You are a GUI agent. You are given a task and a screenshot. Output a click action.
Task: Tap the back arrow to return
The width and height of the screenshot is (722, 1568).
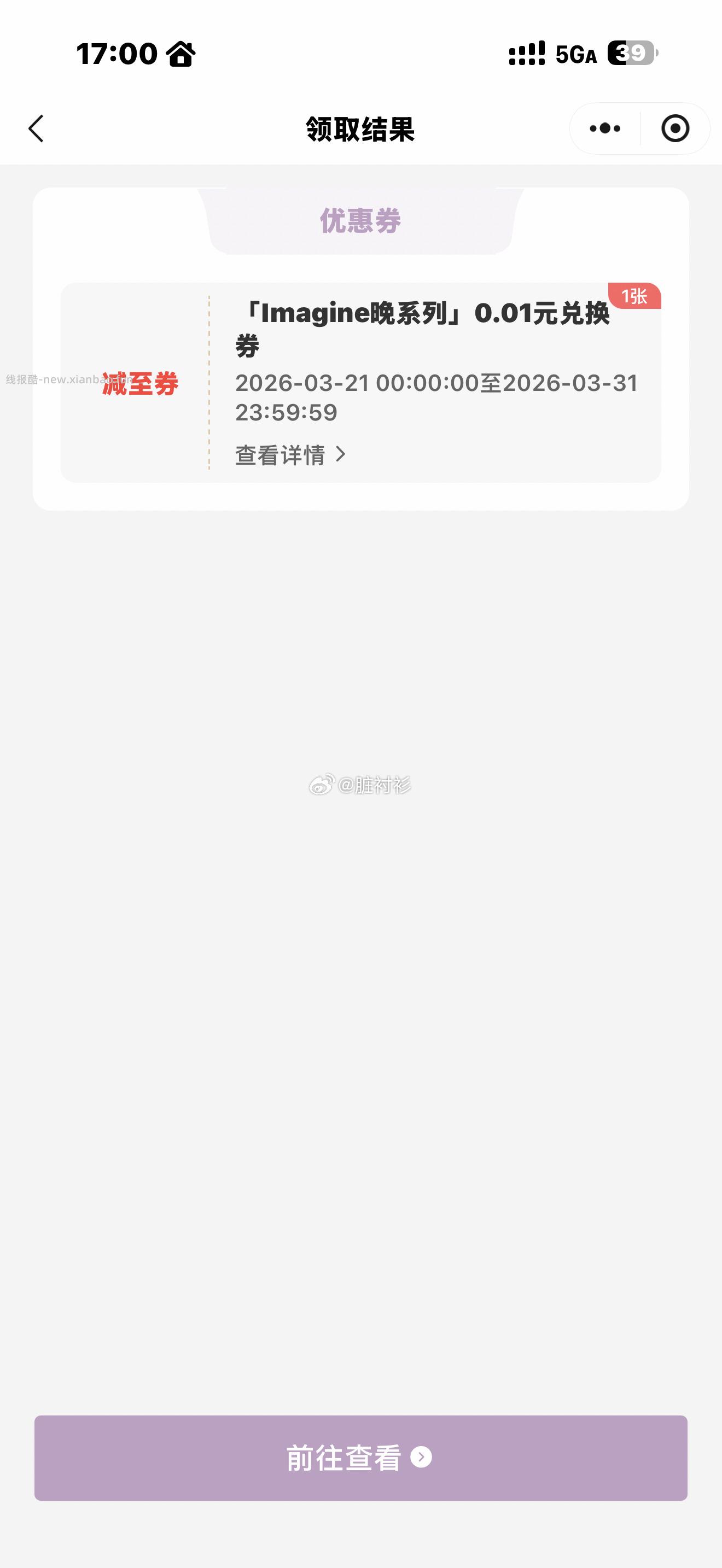37,128
